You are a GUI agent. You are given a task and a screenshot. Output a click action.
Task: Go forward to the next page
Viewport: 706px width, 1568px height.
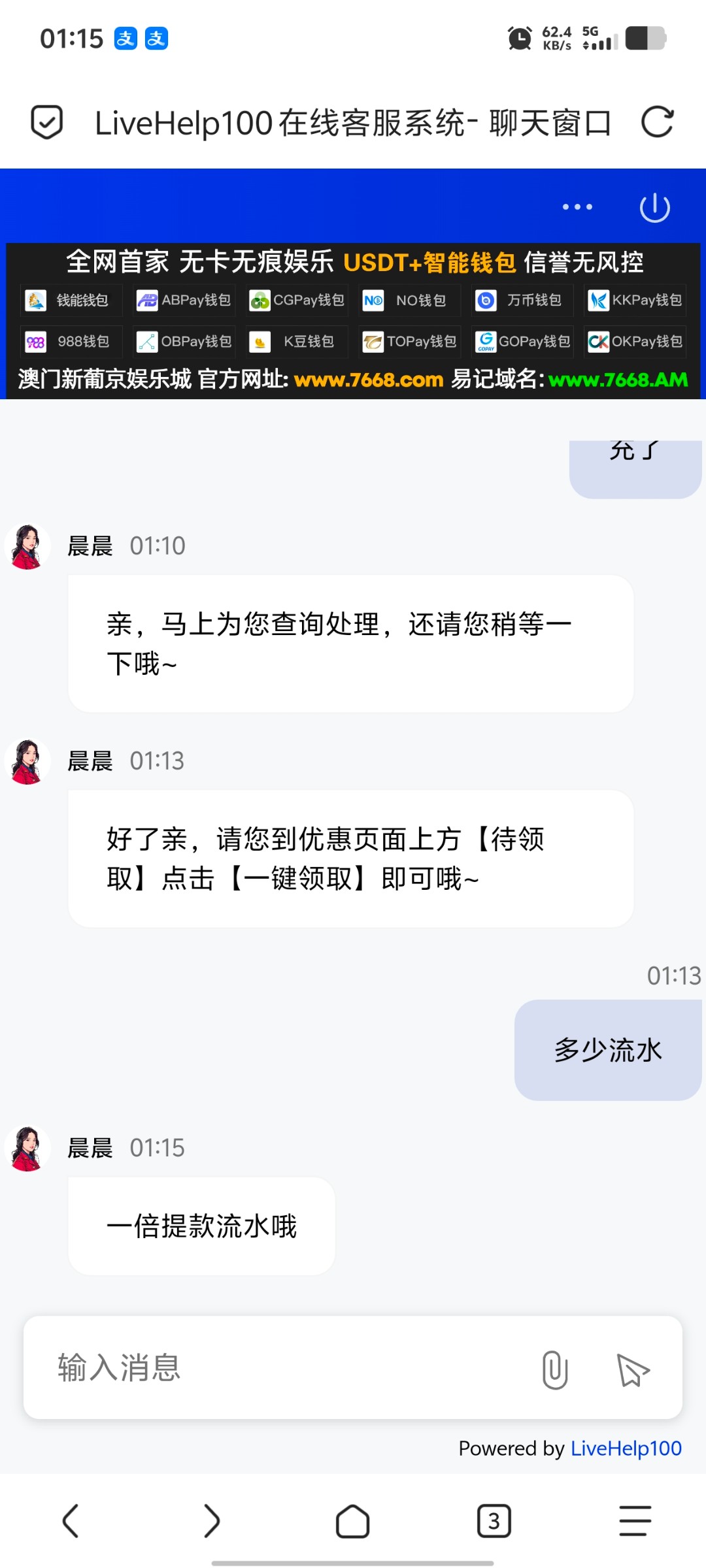pyautogui.click(x=212, y=1520)
